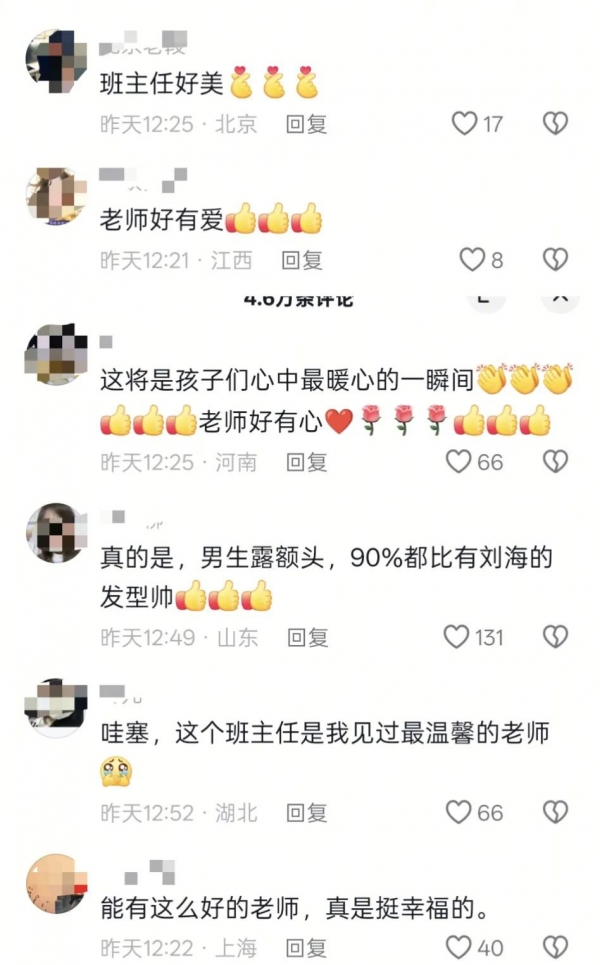Dislike the comment 班主任好美

coord(555,123)
